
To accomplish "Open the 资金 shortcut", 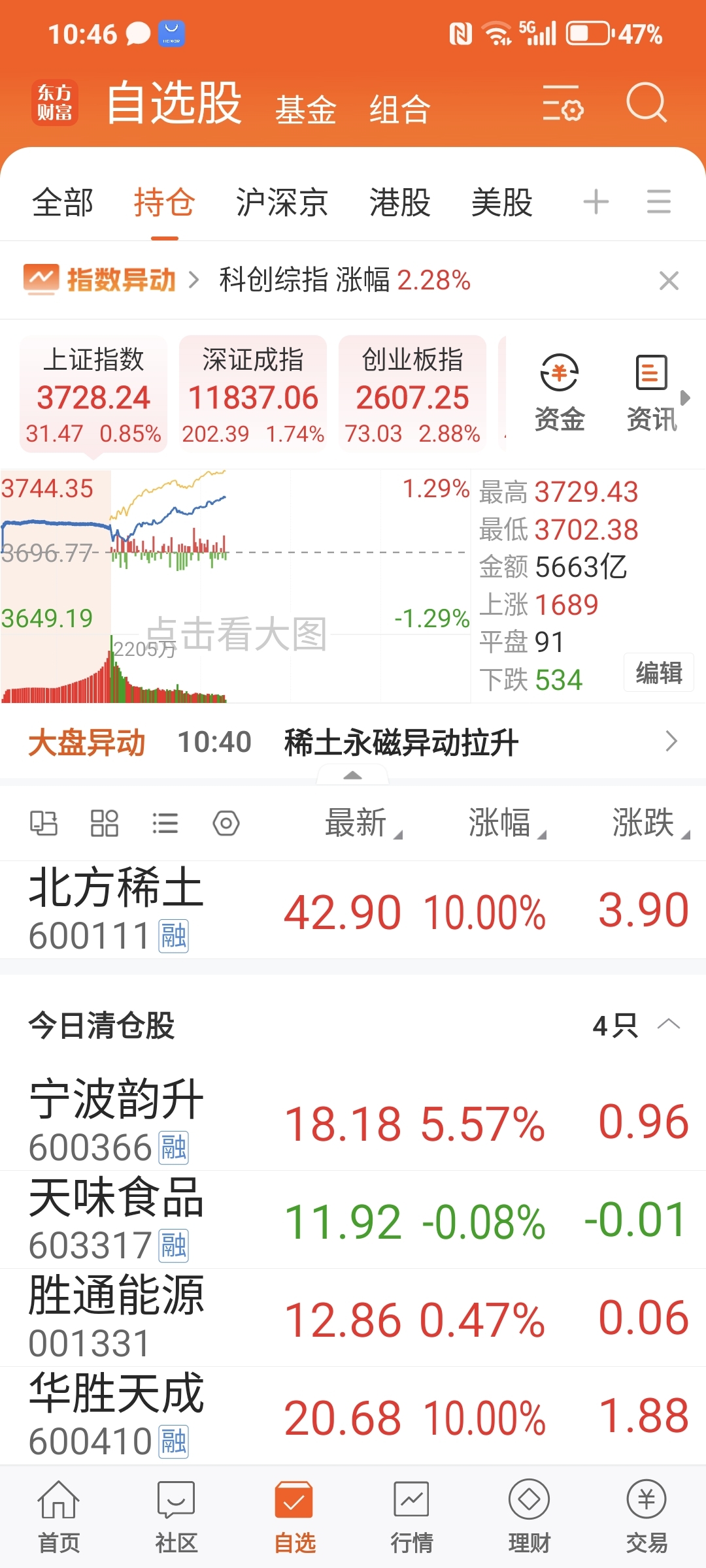I will pyautogui.click(x=560, y=393).
